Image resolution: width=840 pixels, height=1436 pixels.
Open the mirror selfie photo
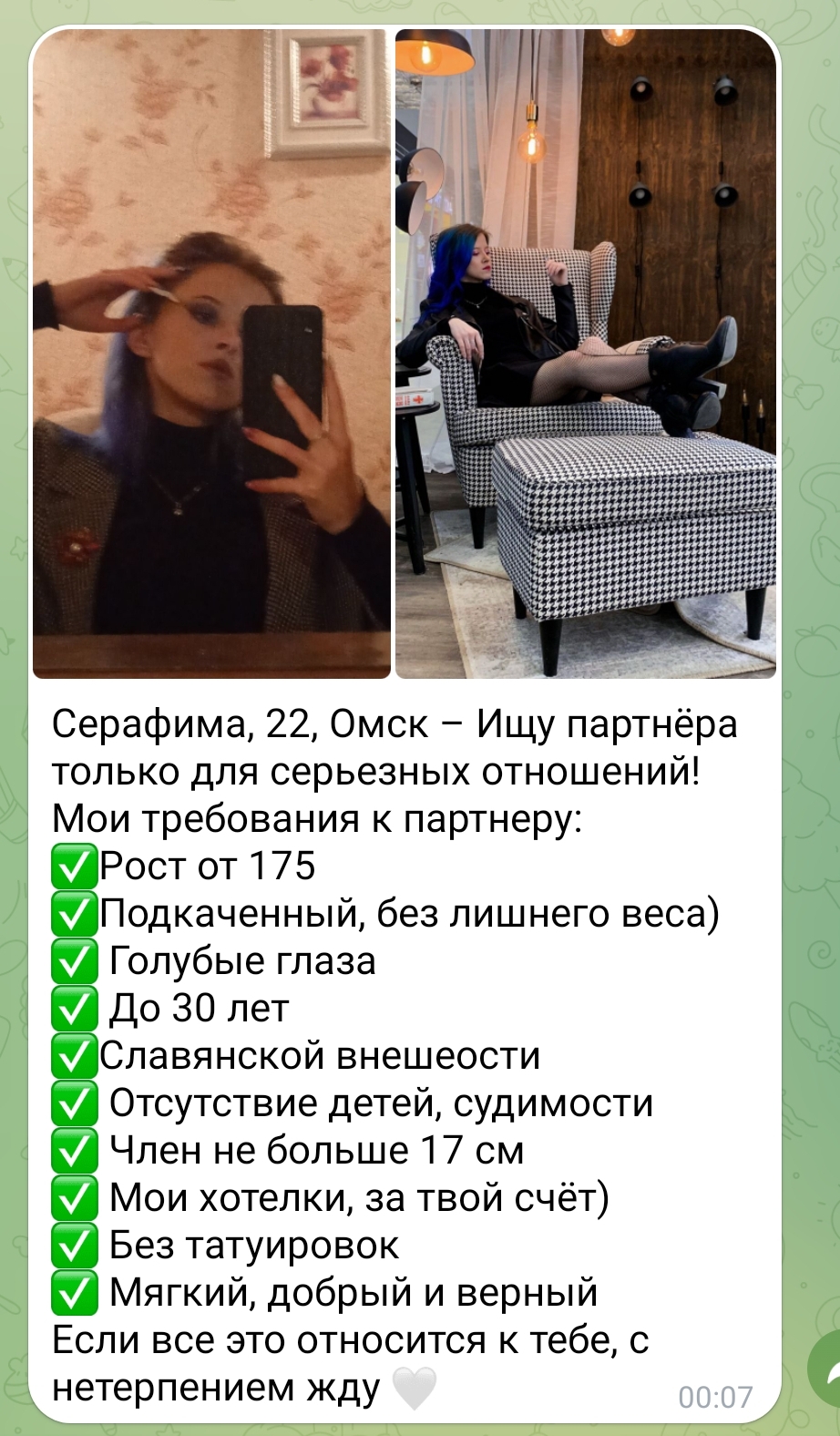[211, 354]
